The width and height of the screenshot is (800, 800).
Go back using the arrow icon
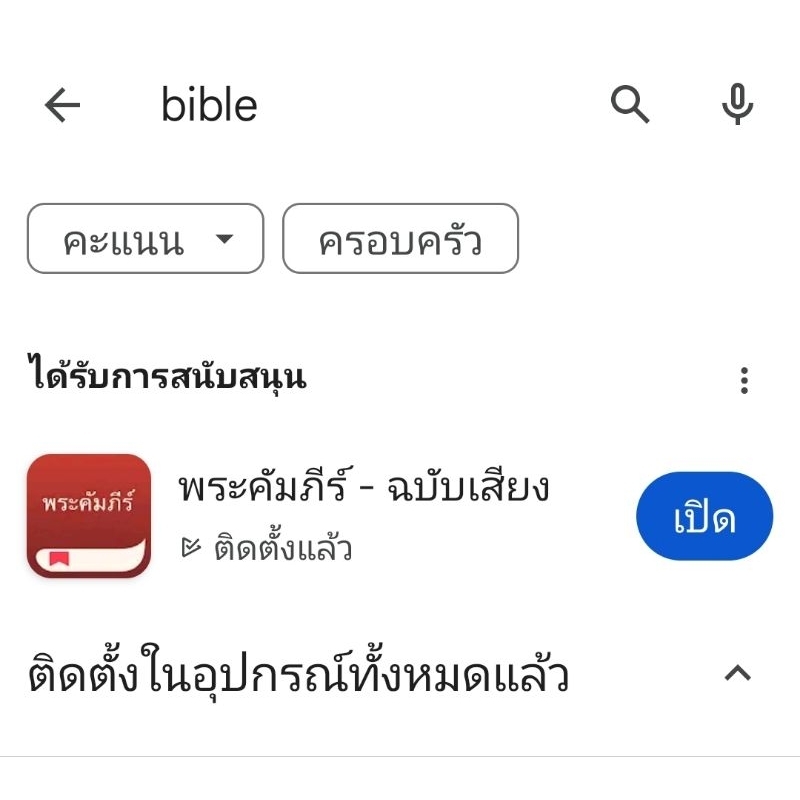(62, 105)
